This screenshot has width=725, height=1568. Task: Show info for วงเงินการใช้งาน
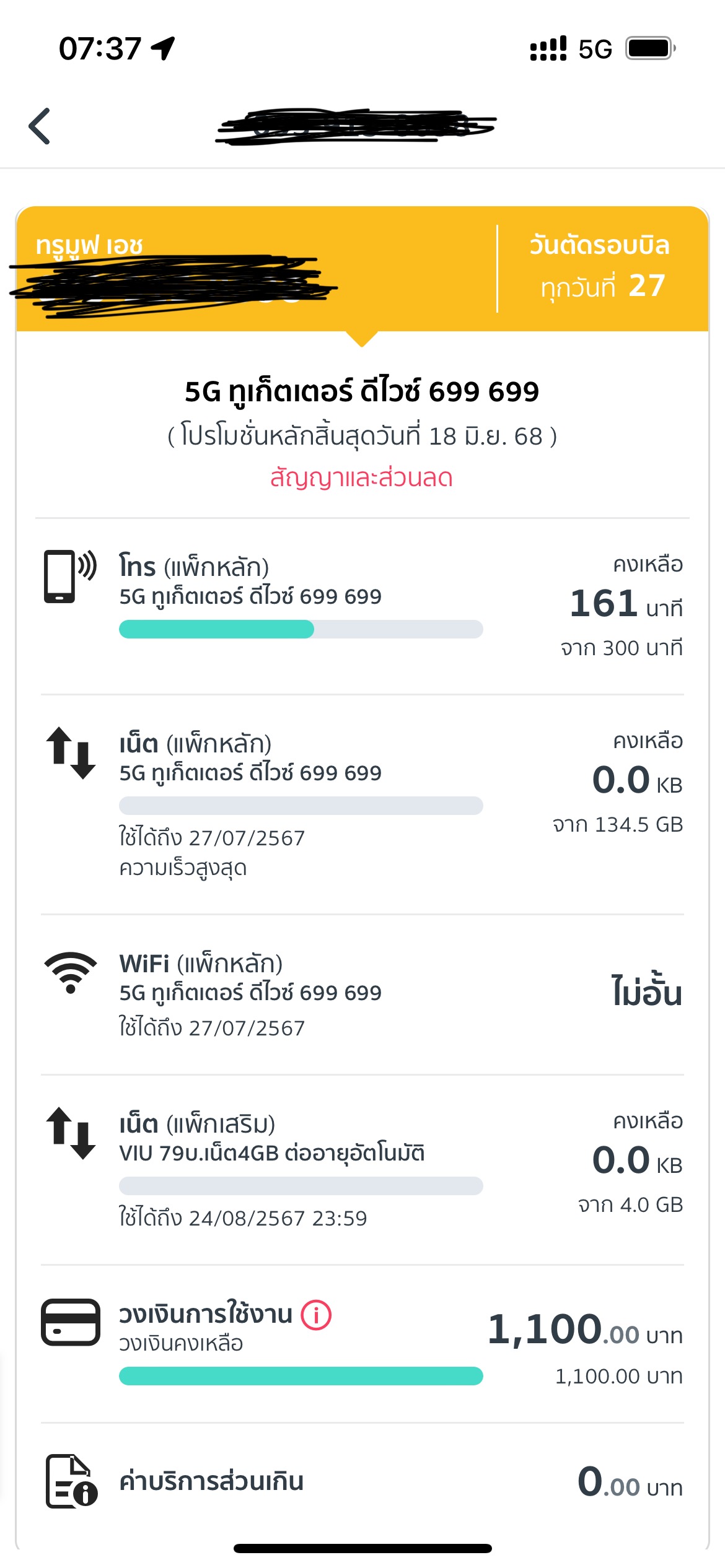point(317,1315)
